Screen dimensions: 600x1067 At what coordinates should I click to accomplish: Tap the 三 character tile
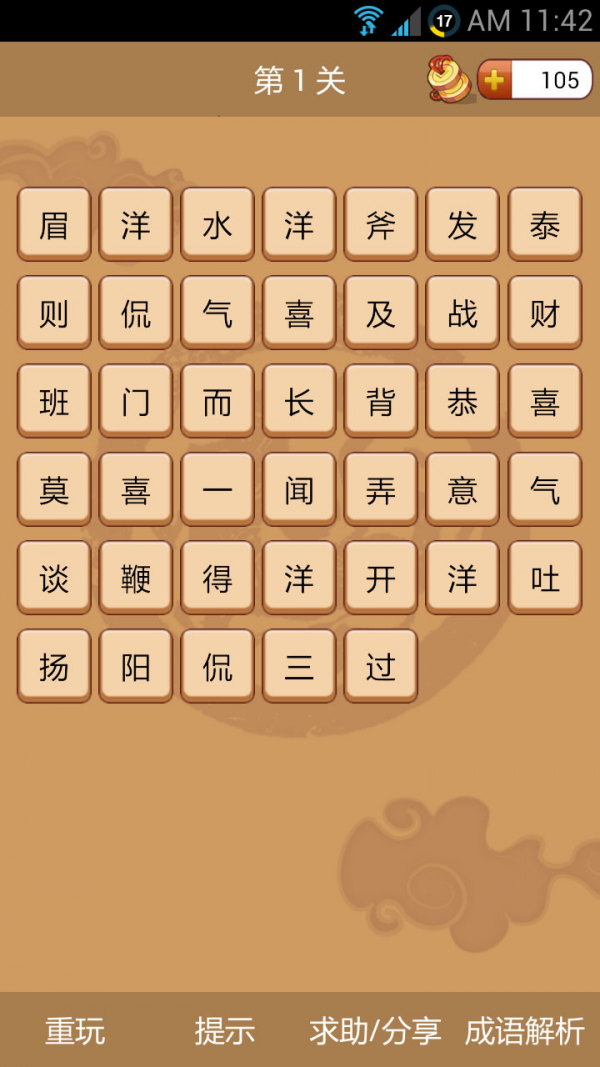coord(299,666)
